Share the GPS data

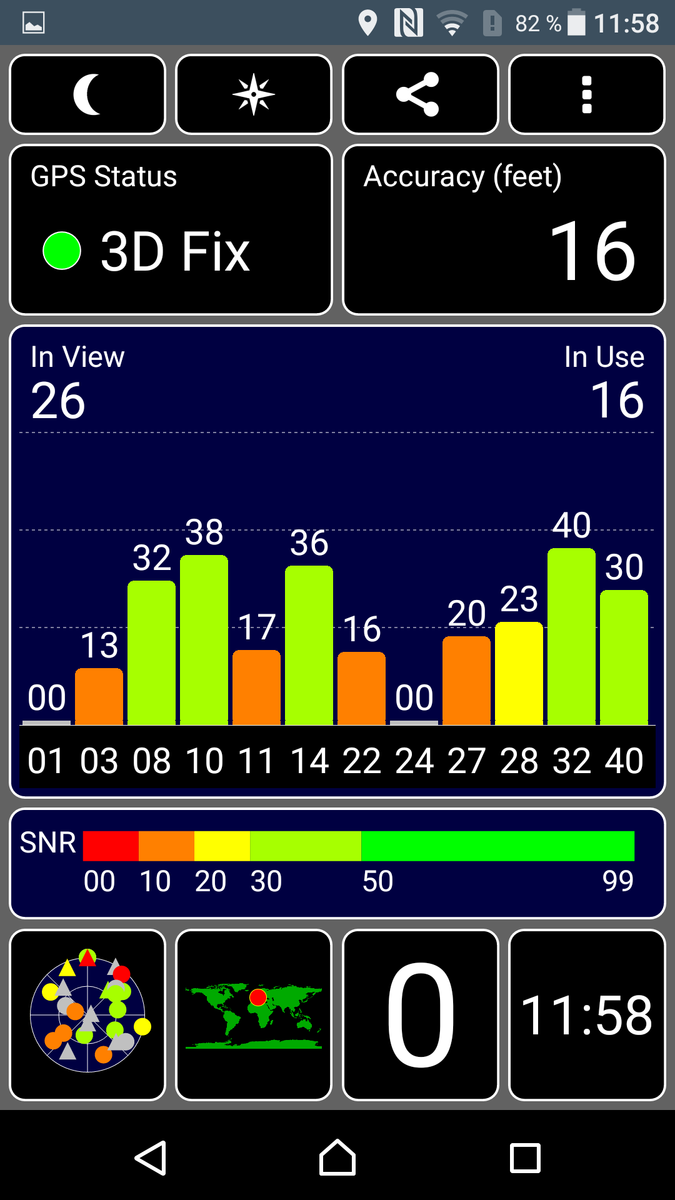tap(420, 95)
